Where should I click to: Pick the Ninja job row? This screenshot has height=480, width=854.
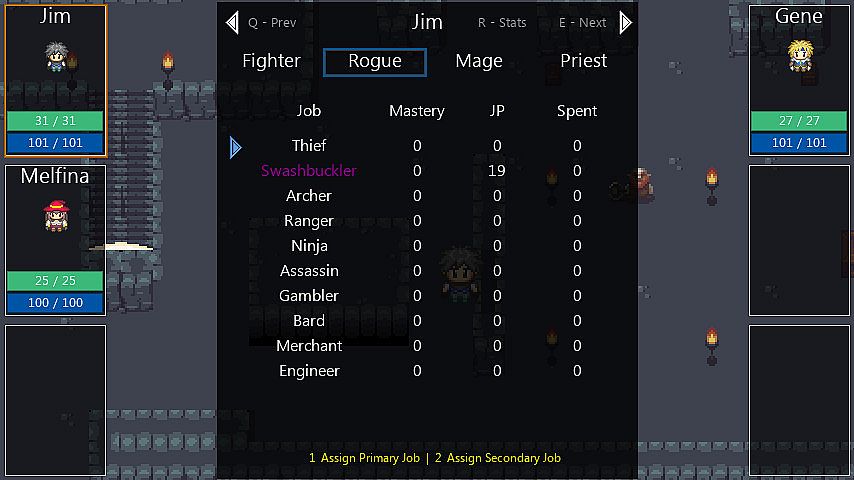coord(309,246)
